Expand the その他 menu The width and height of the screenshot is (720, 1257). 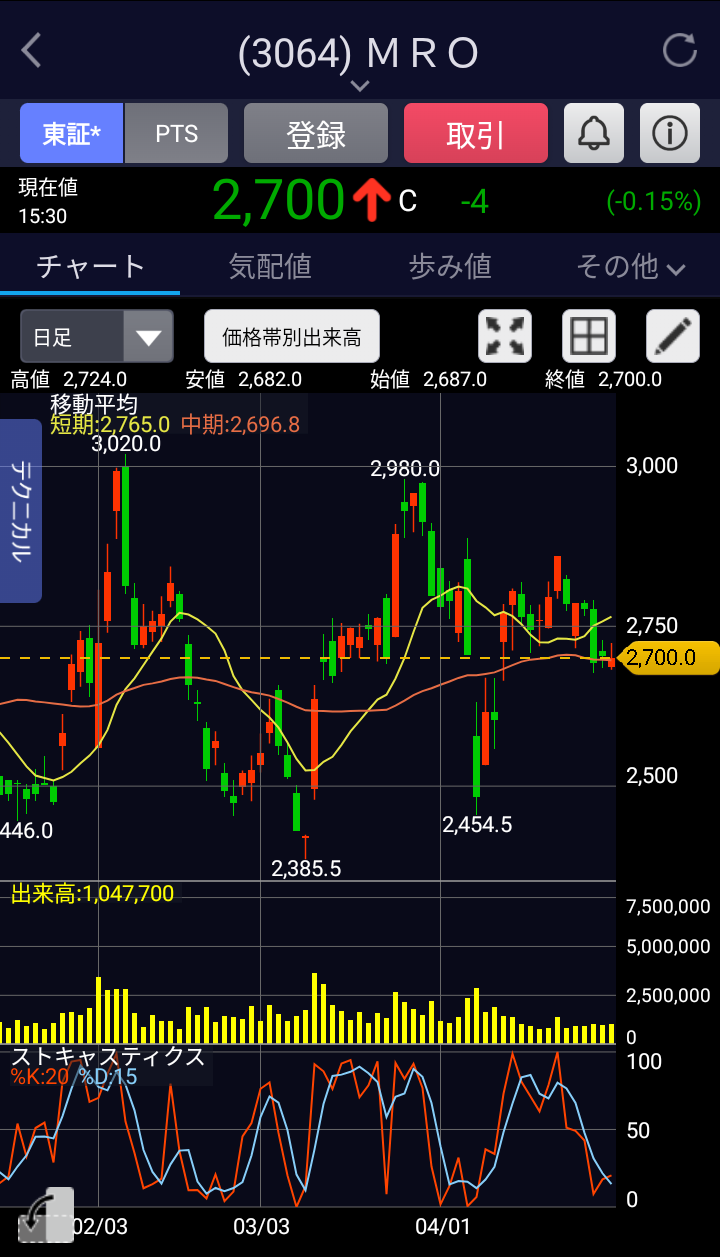[631, 266]
